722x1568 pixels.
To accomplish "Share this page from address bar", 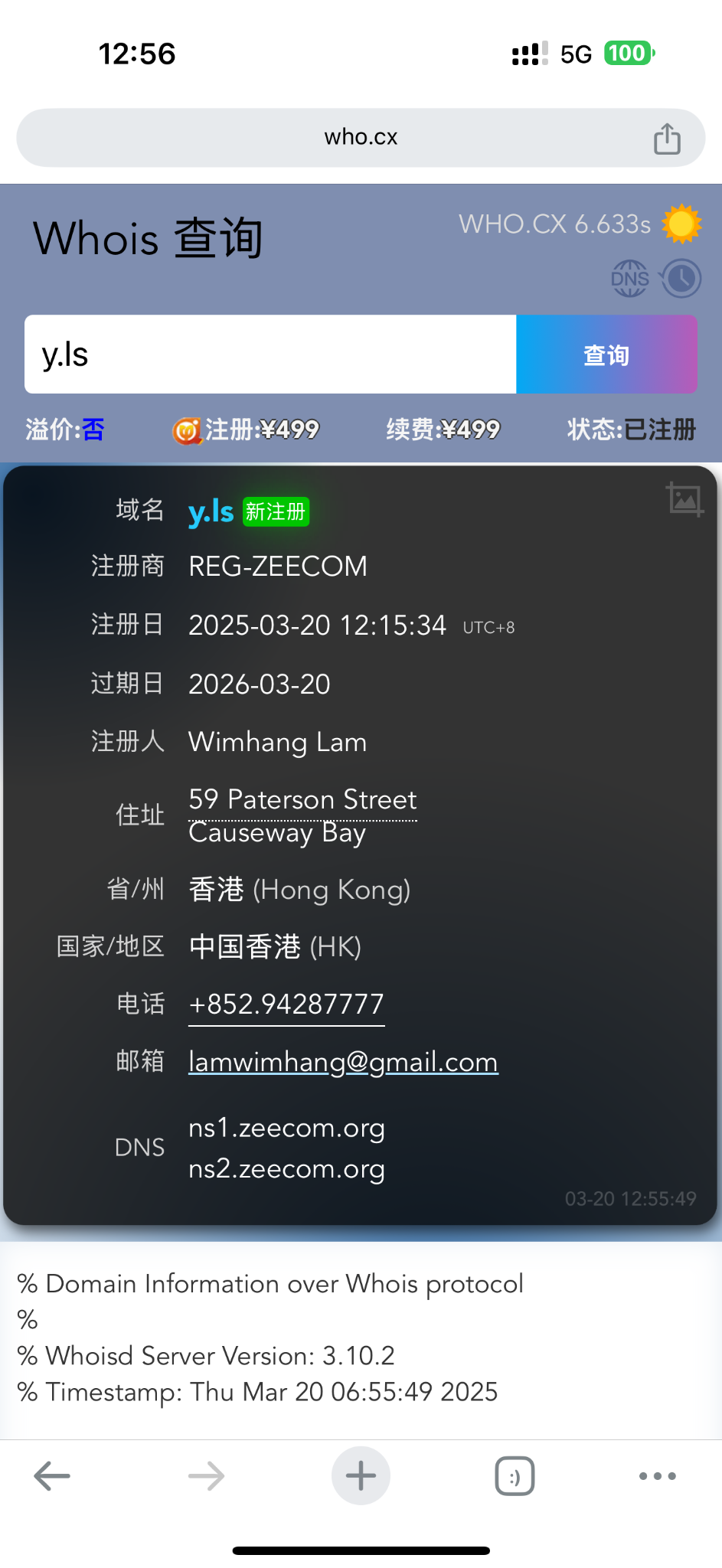I will click(667, 139).
